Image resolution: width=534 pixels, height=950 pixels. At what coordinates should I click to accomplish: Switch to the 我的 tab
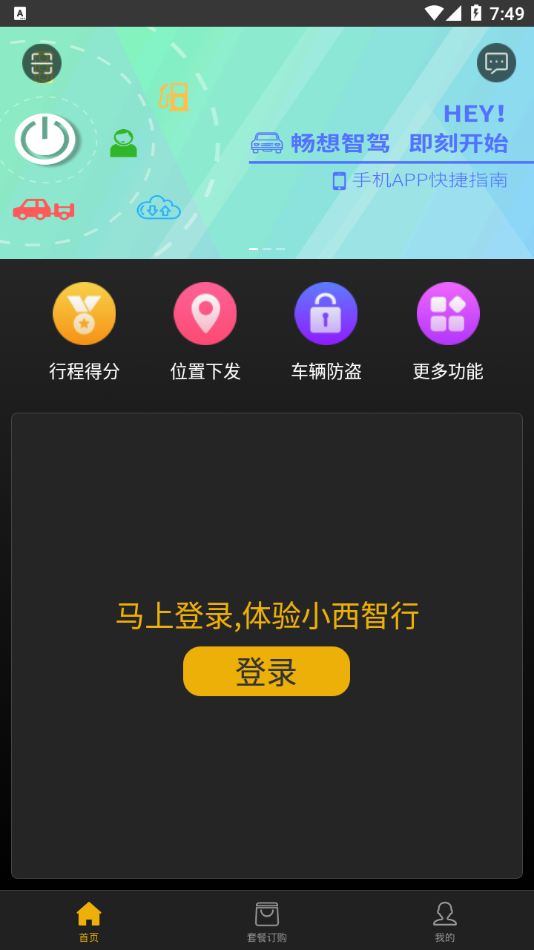tap(444, 922)
